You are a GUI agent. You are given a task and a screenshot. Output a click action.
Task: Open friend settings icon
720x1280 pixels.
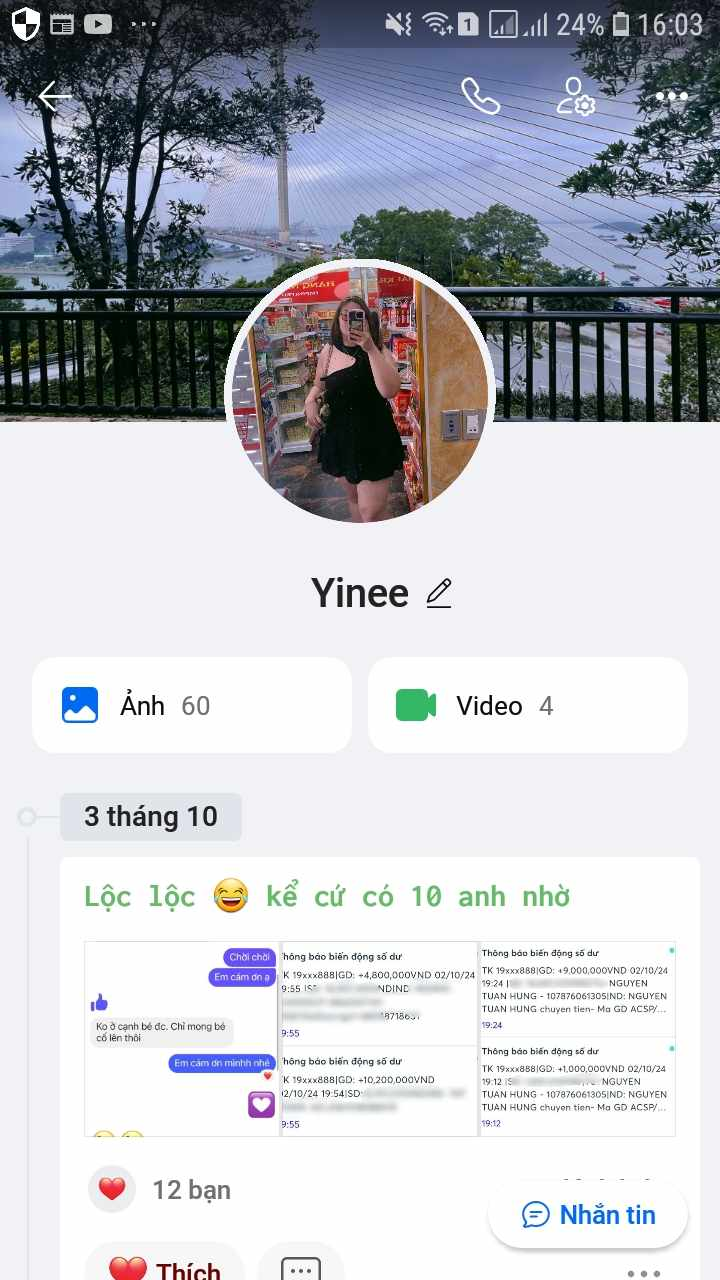point(575,96)
